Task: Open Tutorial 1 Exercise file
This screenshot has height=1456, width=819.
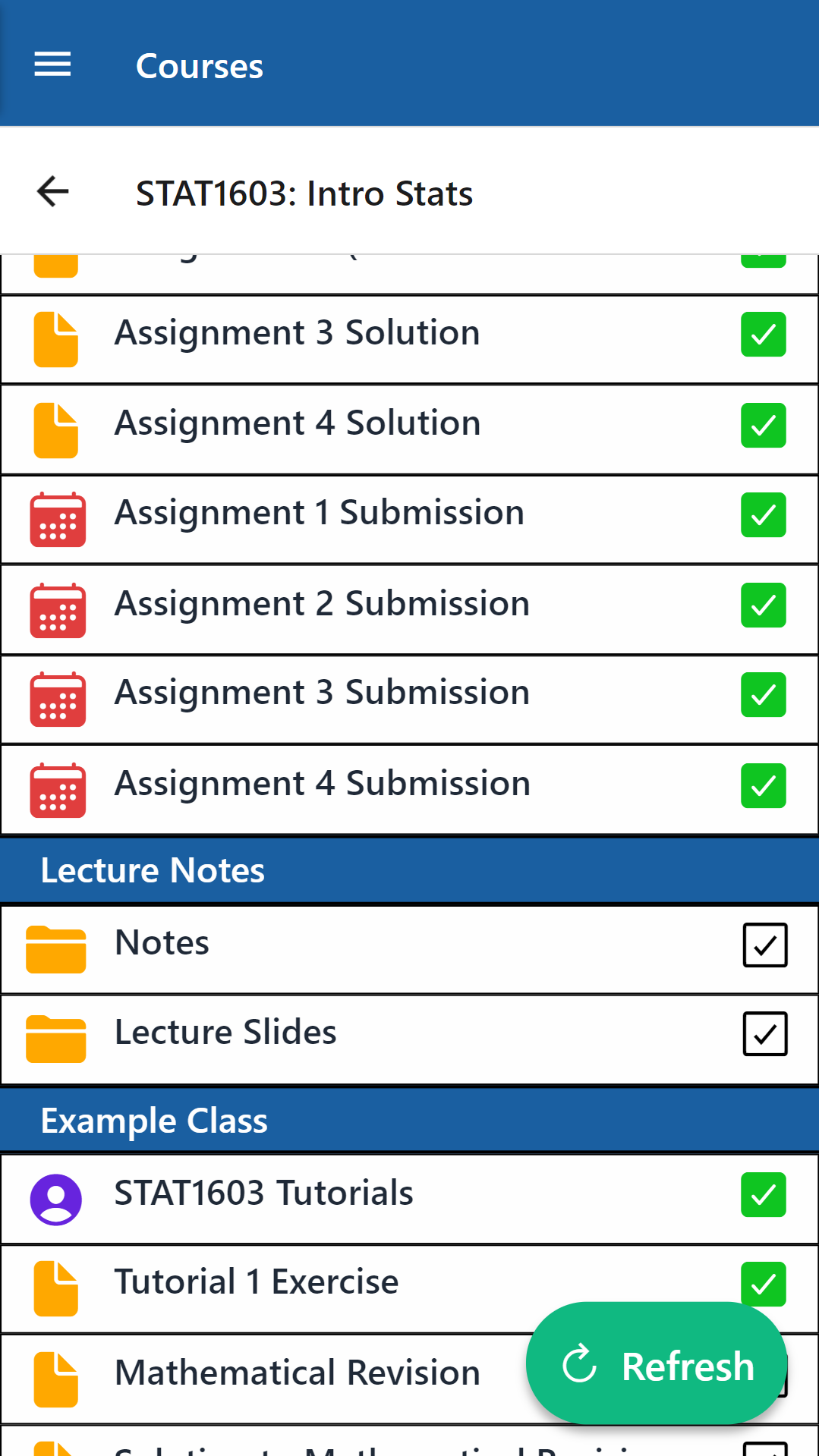Action: click(409, 1289)
